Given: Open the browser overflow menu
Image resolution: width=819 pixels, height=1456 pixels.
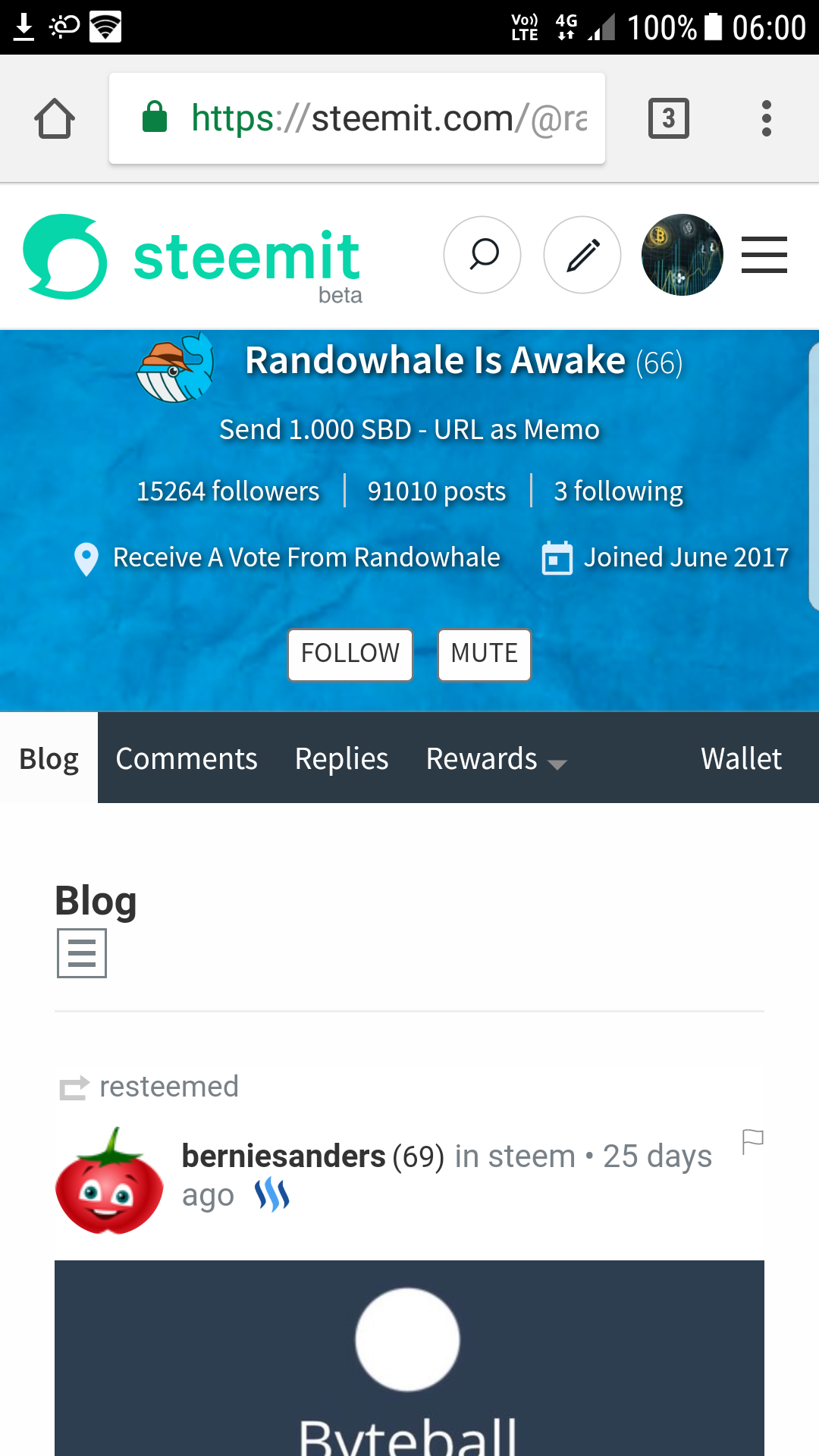Looking at the screenshot, I should click(x=767, y=118).
